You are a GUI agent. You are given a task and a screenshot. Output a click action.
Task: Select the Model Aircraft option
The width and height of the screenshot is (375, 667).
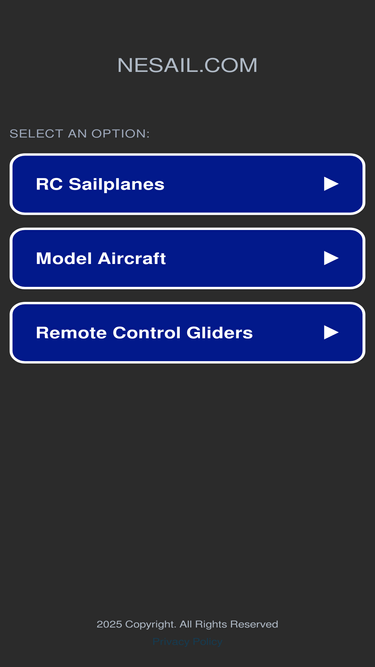click(x=188, y=258)
